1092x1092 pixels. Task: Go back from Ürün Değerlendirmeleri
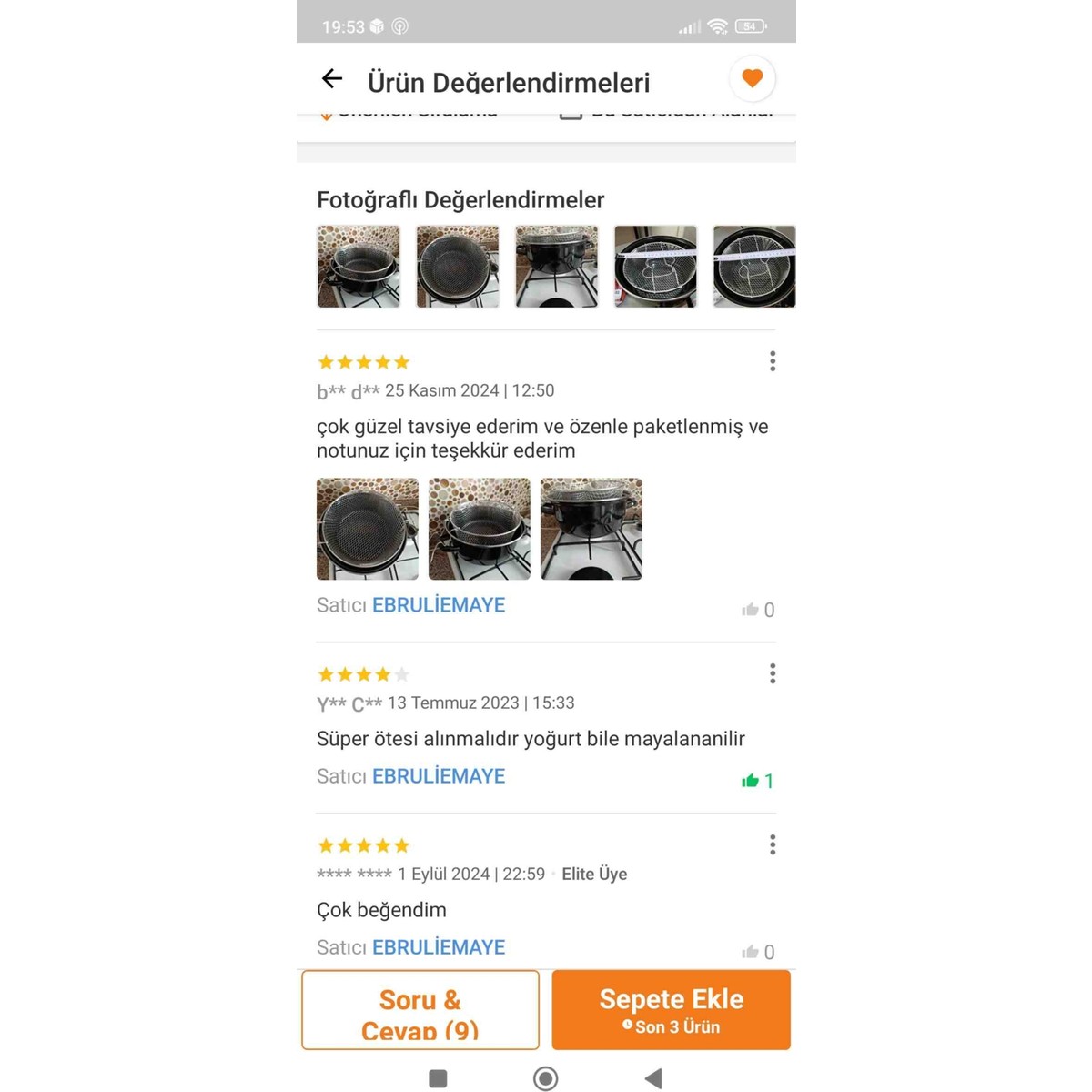pos(332,79)
